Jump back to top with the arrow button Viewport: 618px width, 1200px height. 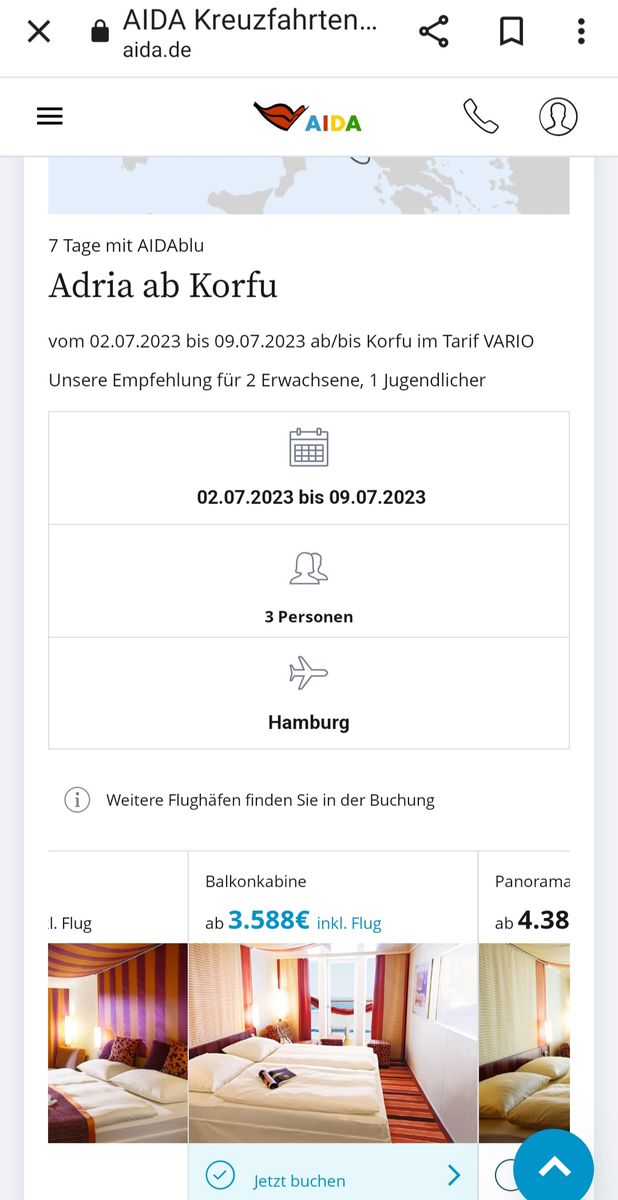[x=554, y=1165]
